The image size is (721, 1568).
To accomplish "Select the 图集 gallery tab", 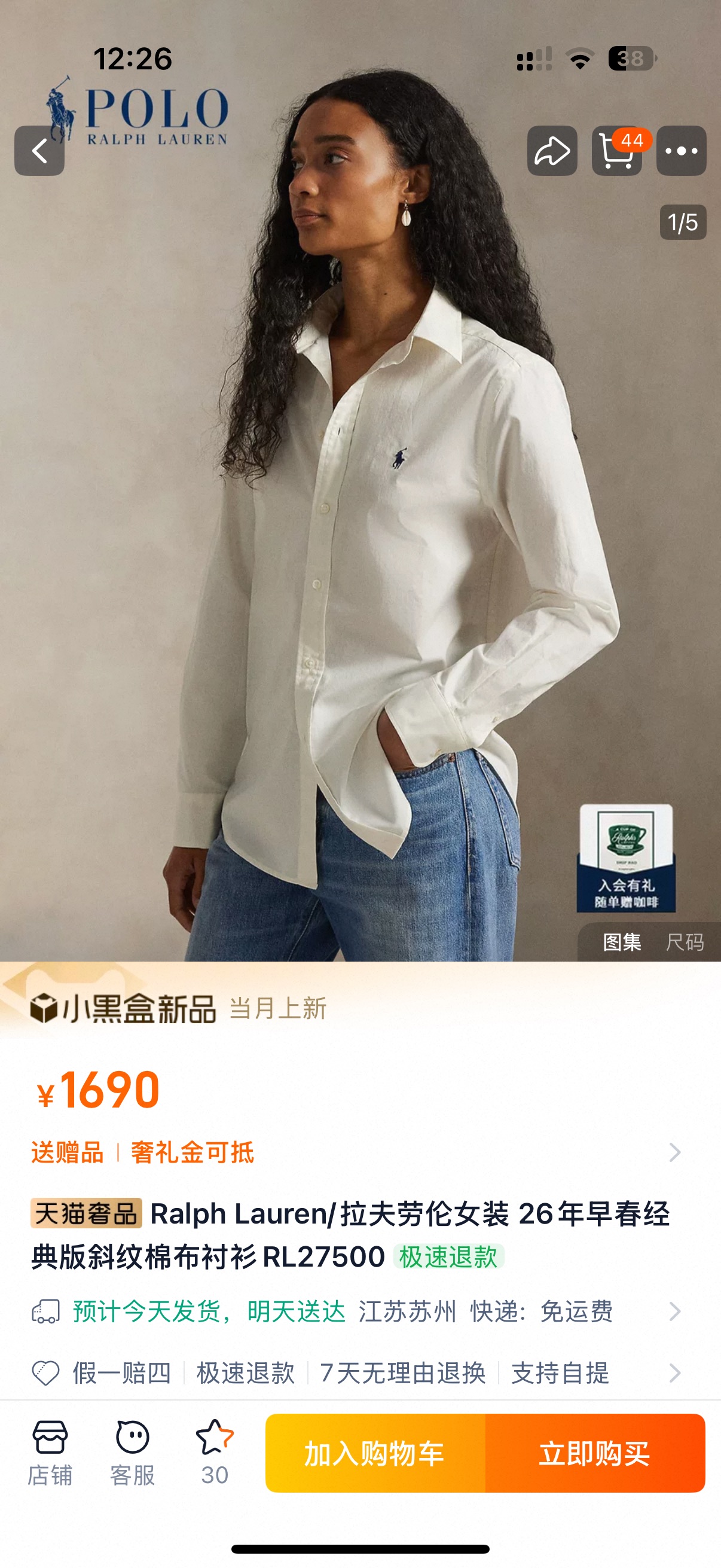I will coord(622,942).
